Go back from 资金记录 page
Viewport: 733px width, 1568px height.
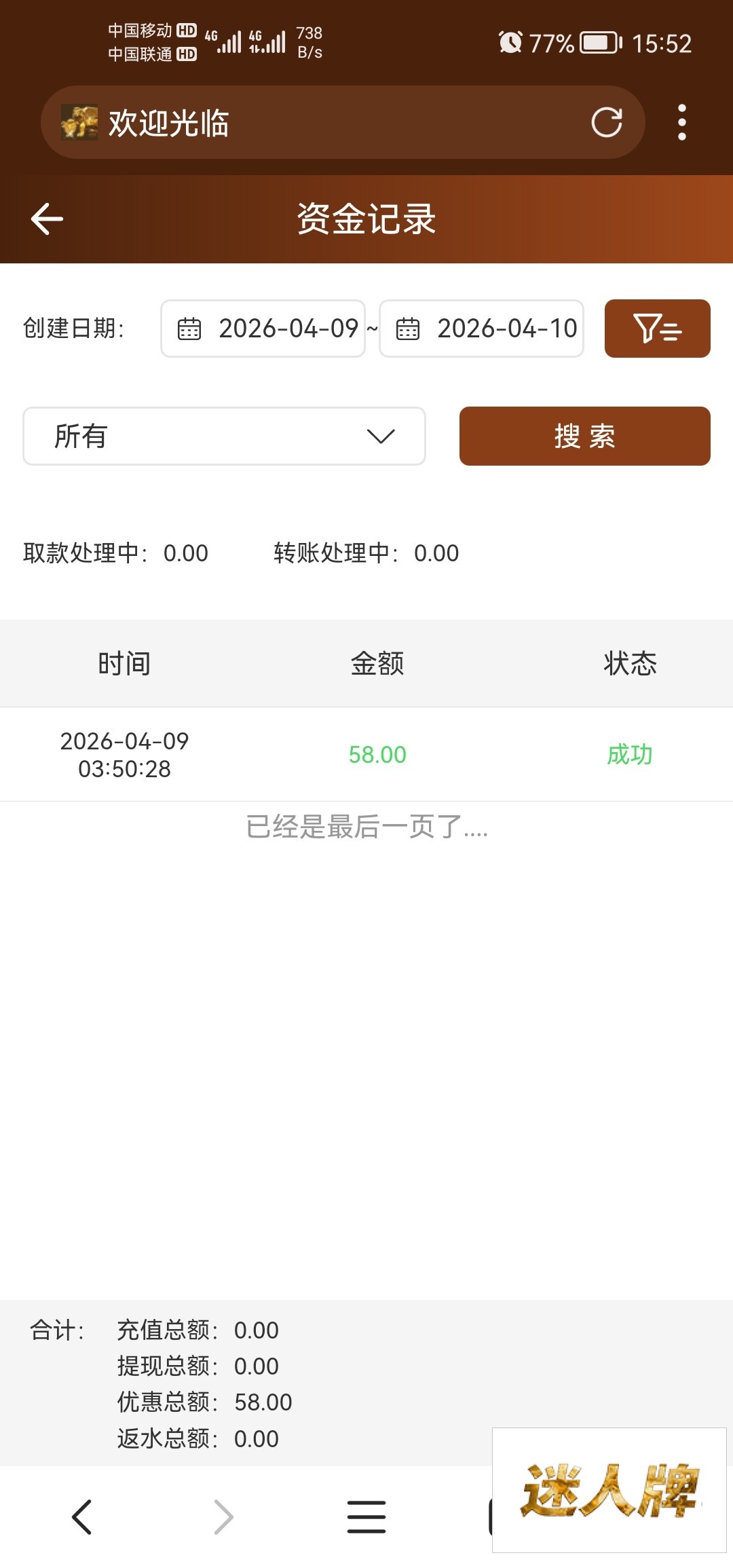47,219
